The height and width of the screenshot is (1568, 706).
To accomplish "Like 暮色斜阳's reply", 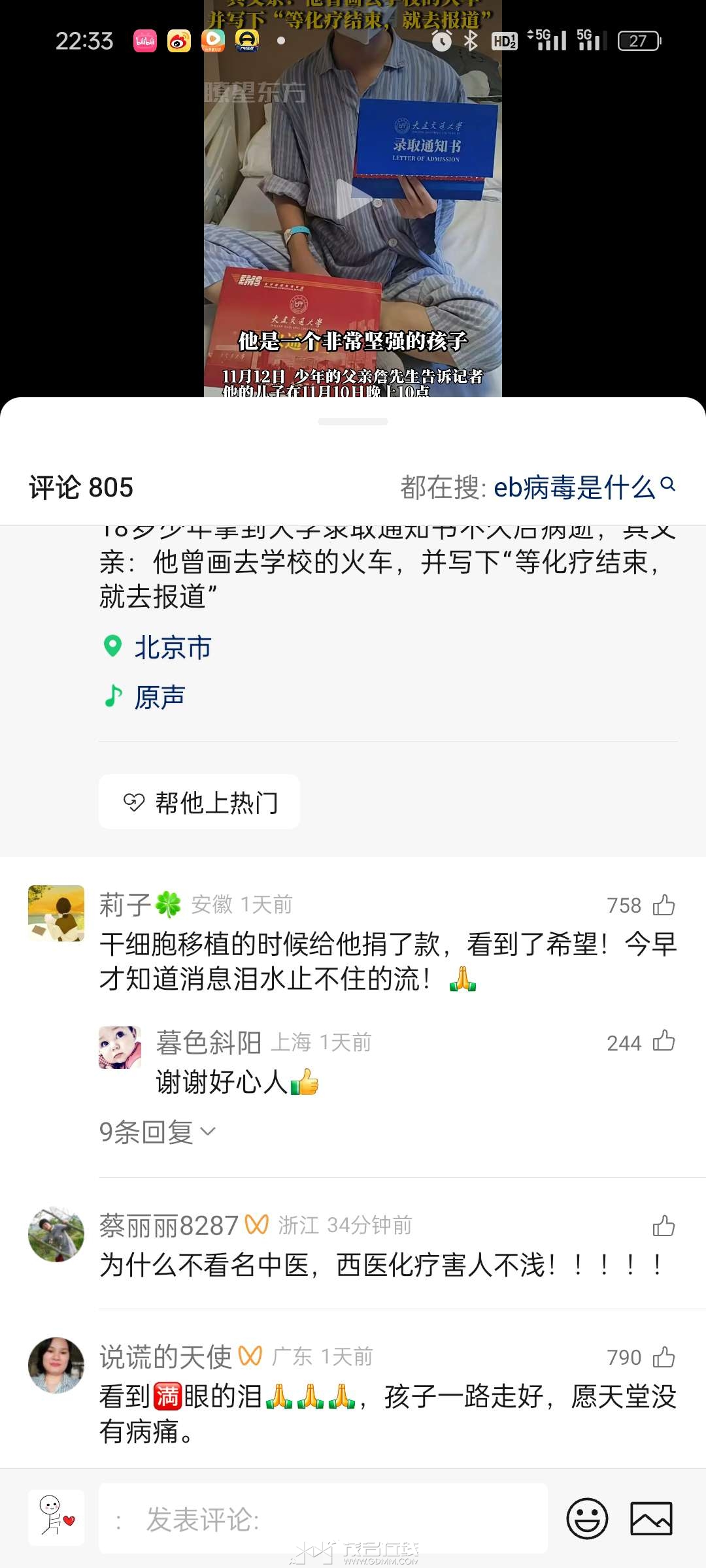I will pos(664,1041).
